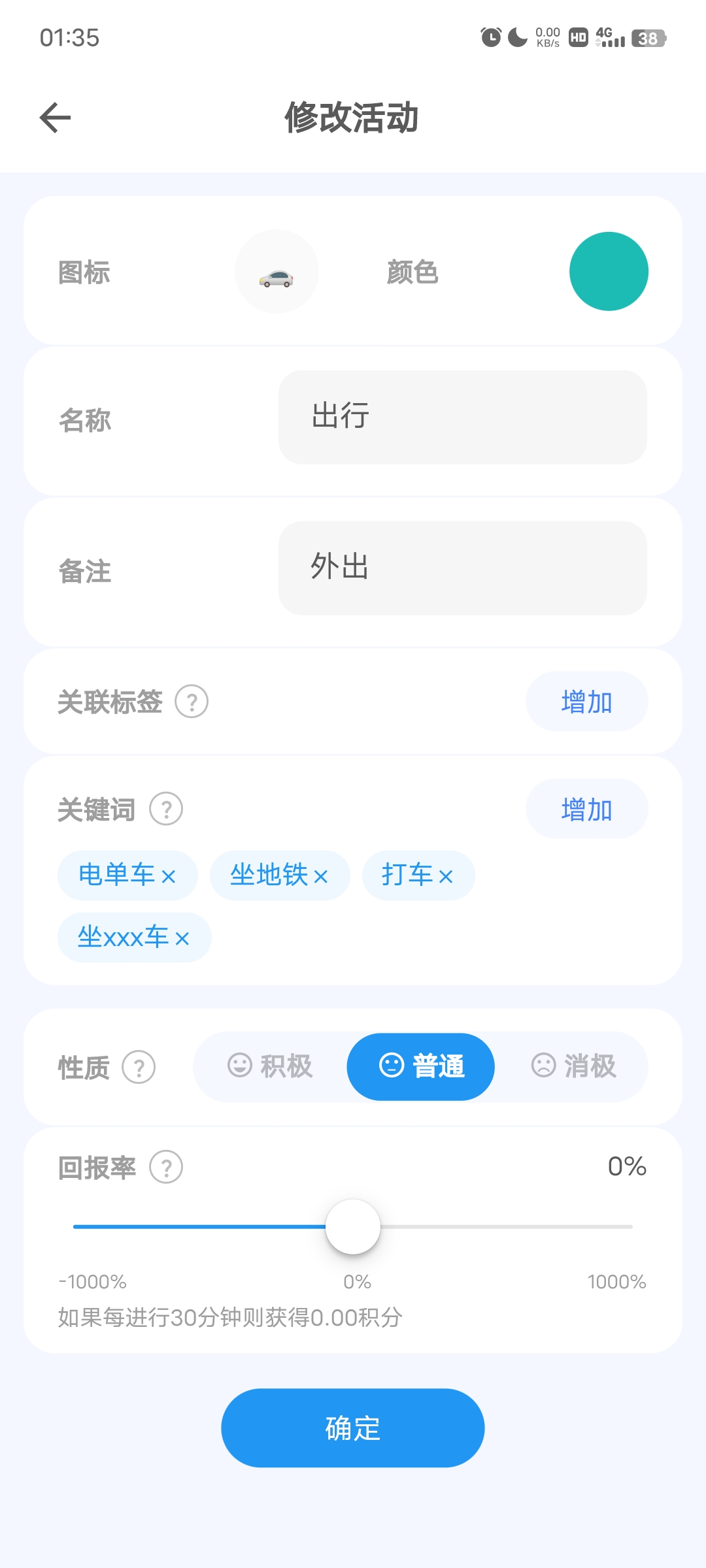The height and width of the screenshot is (1568, 706).
Task: Select the 消极 nature option
Action: coord(575,1066)
